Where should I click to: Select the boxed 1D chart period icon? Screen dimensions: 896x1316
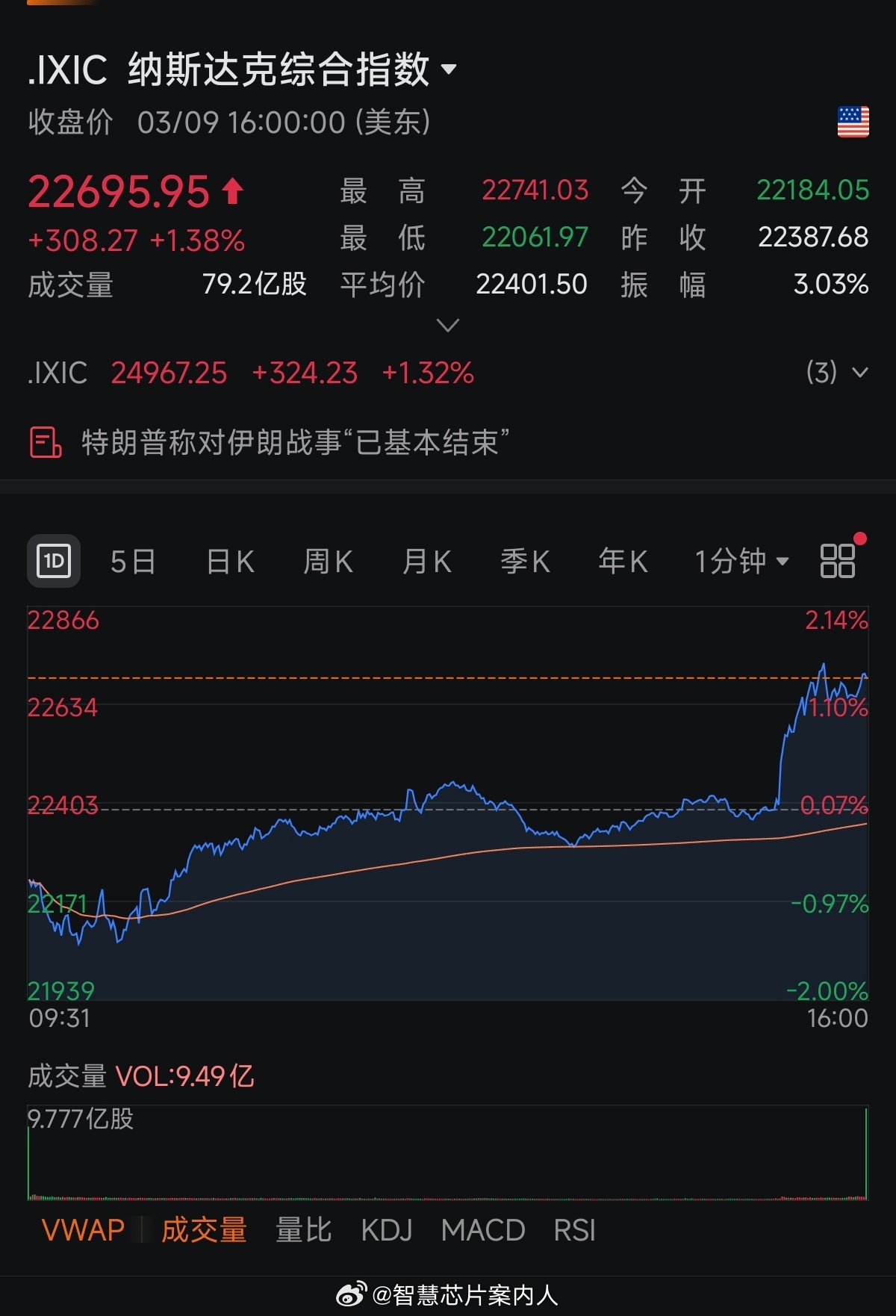(x=52, y=561)
